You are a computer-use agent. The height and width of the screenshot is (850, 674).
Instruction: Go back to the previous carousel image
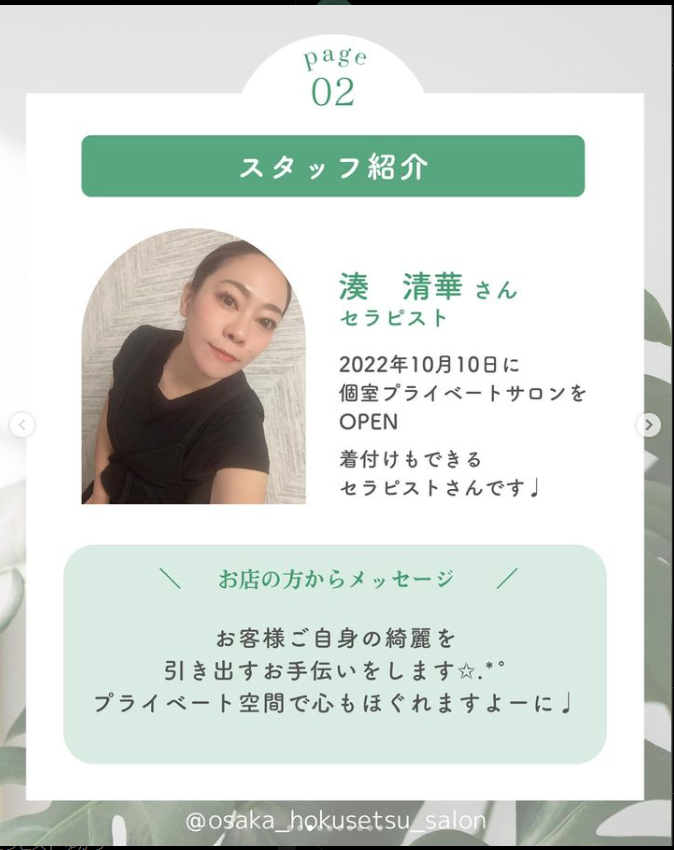(x=21, y=425)
